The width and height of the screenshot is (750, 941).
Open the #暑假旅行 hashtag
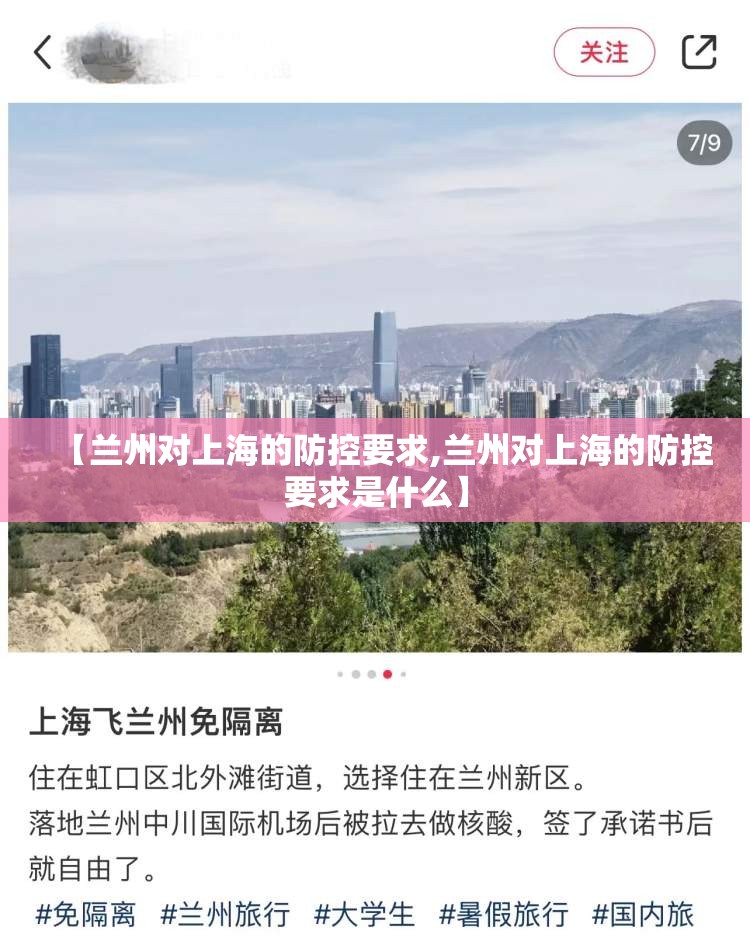(x=503, y=914)
